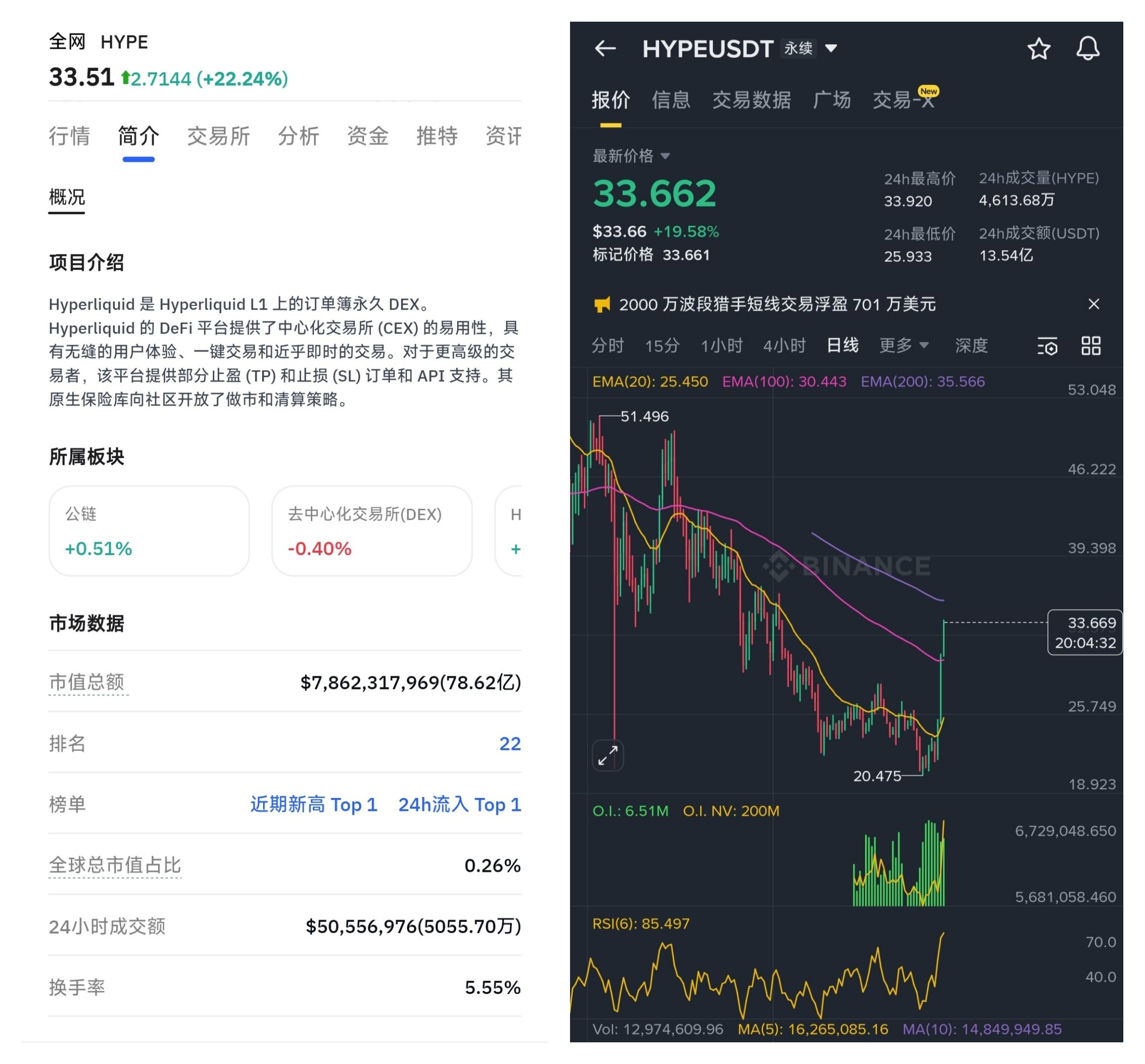Screen dimensions: 1145x1064
Task: Open the 公链 sector card
Action: tap(149, 530)
